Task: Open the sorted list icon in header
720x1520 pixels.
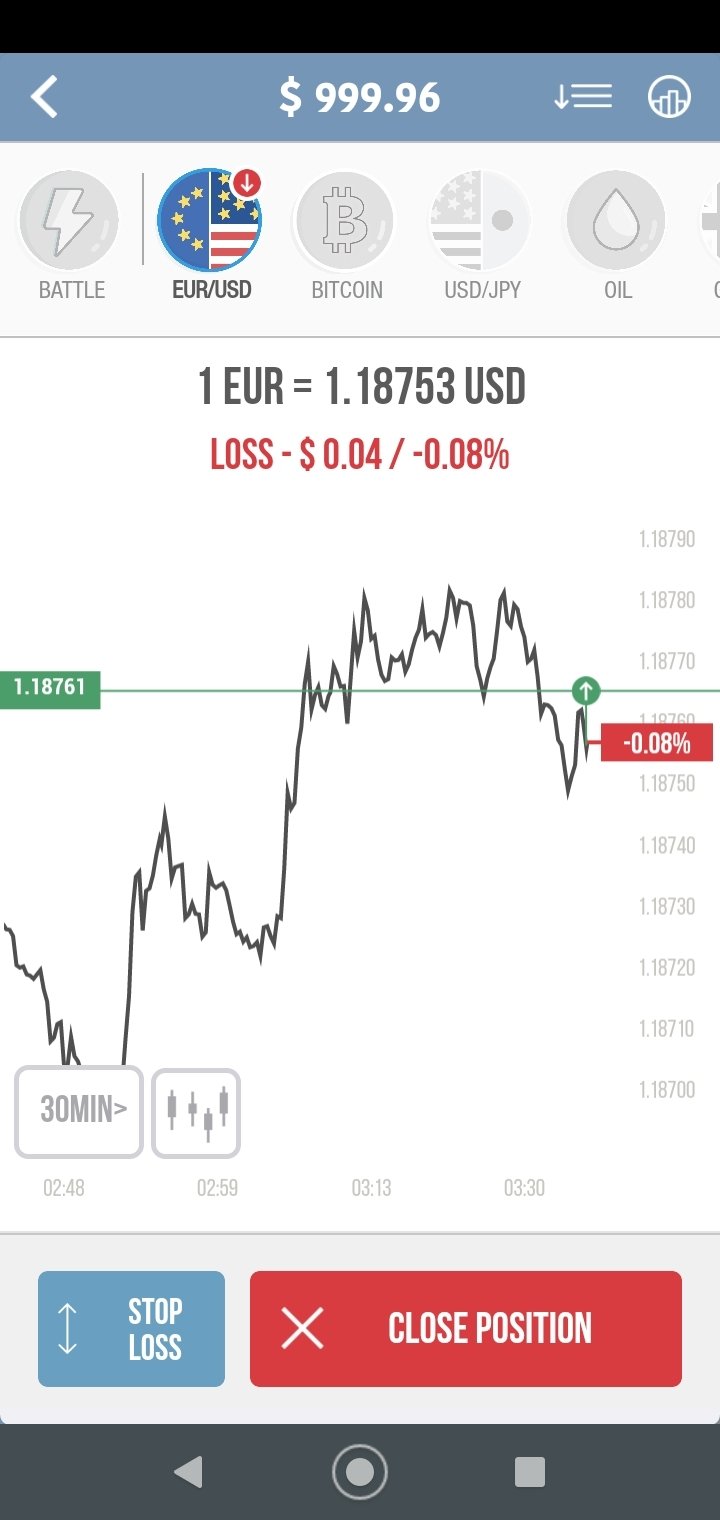Action: coord(583,97)
